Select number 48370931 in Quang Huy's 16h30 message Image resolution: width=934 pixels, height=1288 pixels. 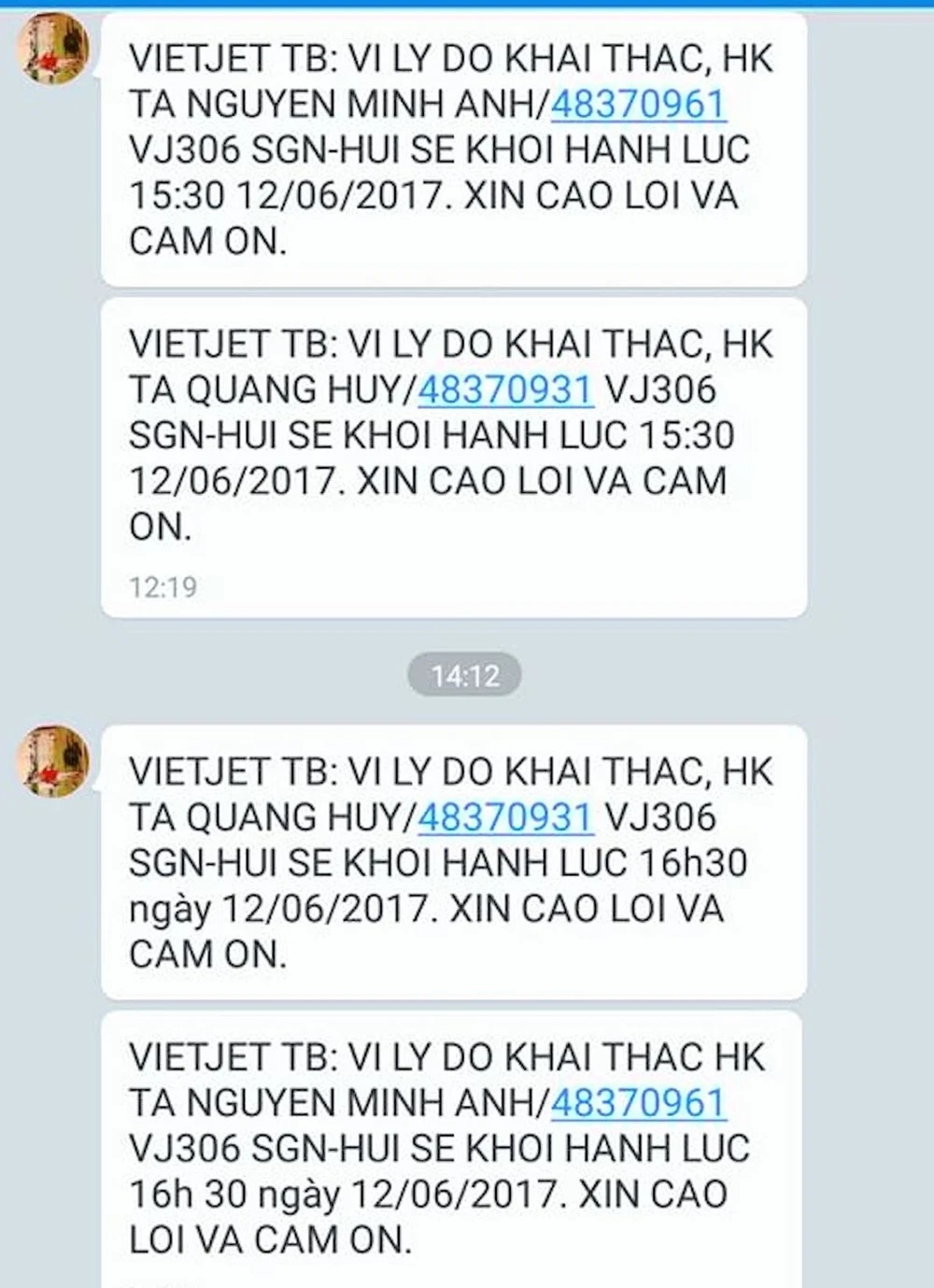tap(504, 818)
